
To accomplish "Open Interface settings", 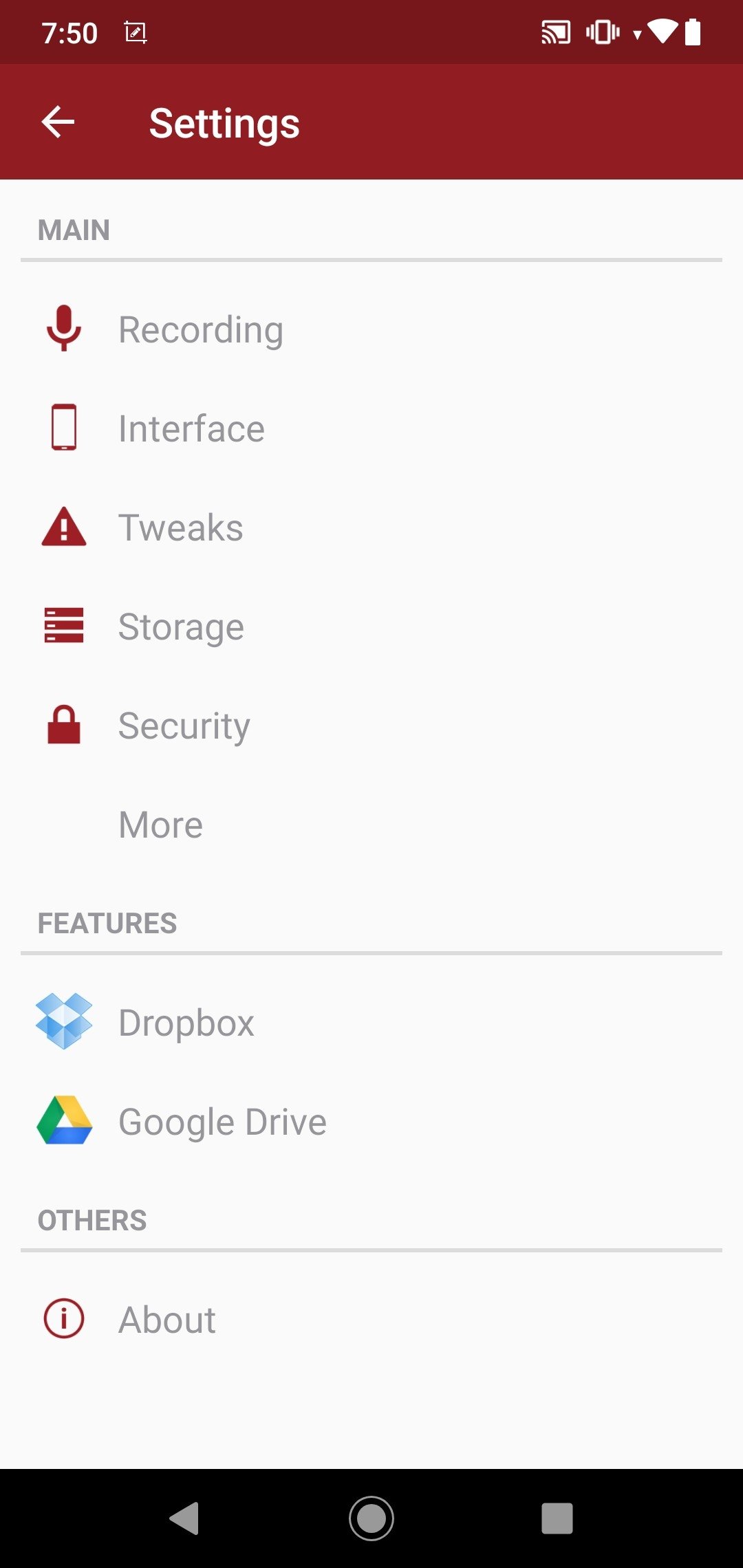I will tap(371, 428).
